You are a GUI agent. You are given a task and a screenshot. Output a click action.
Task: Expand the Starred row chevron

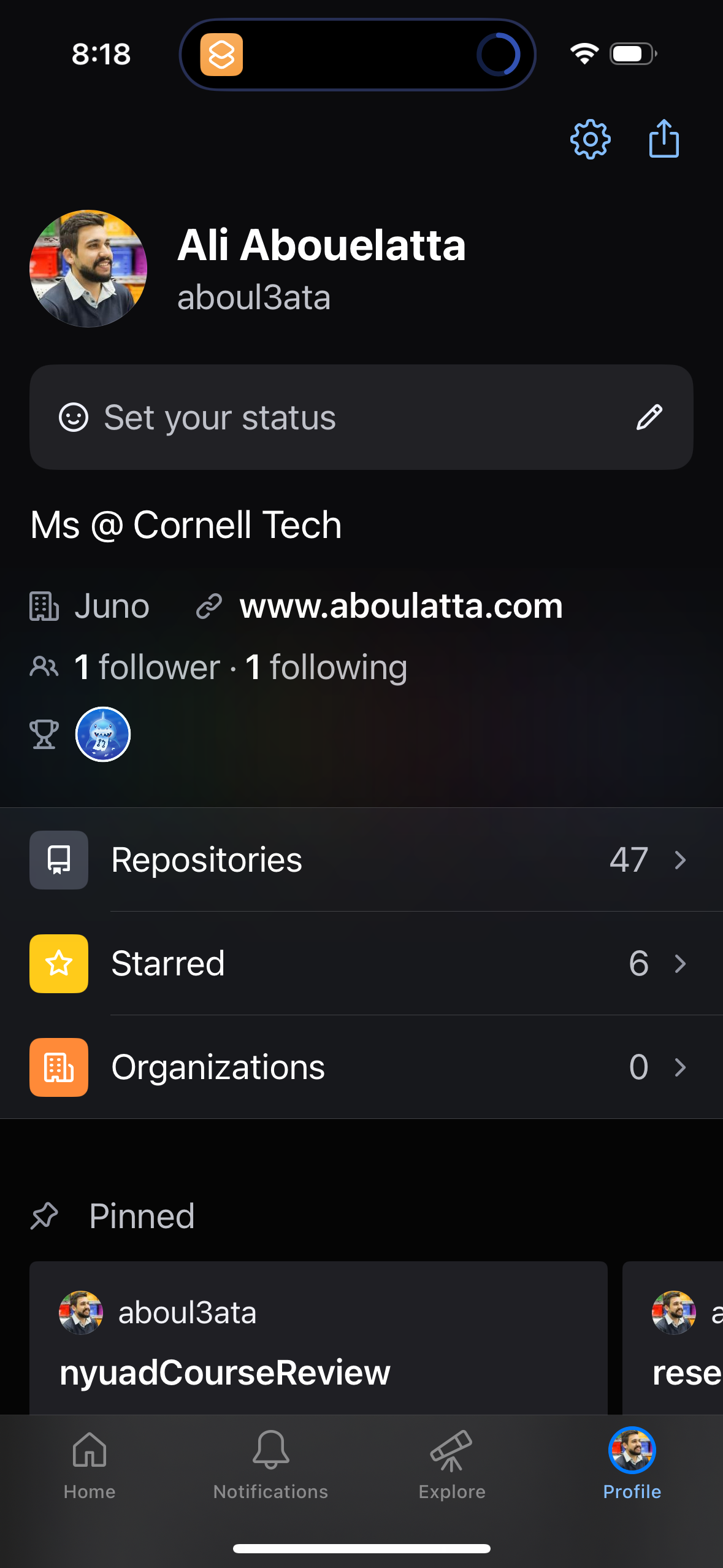coord(681,964)
